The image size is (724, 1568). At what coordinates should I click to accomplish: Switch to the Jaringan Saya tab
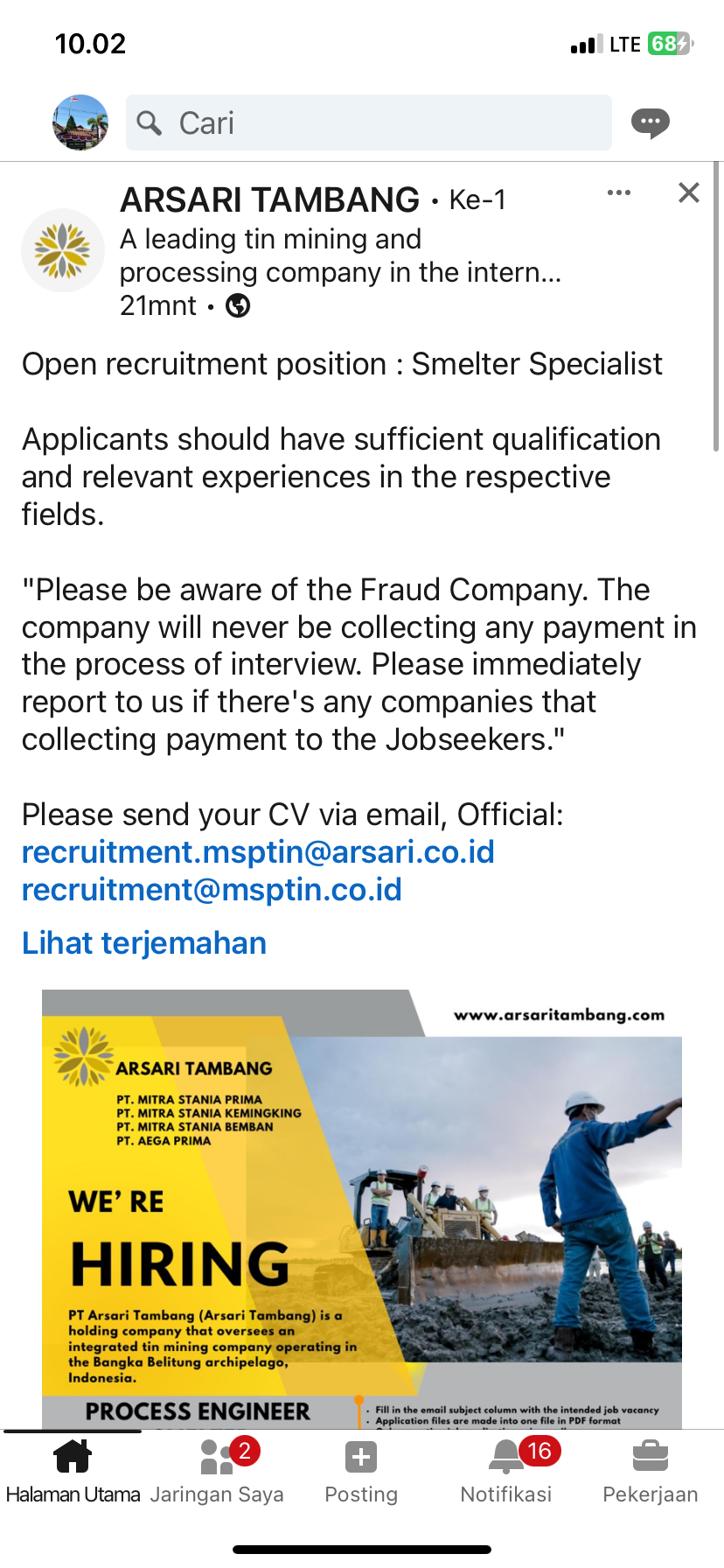coord(217,1472)
